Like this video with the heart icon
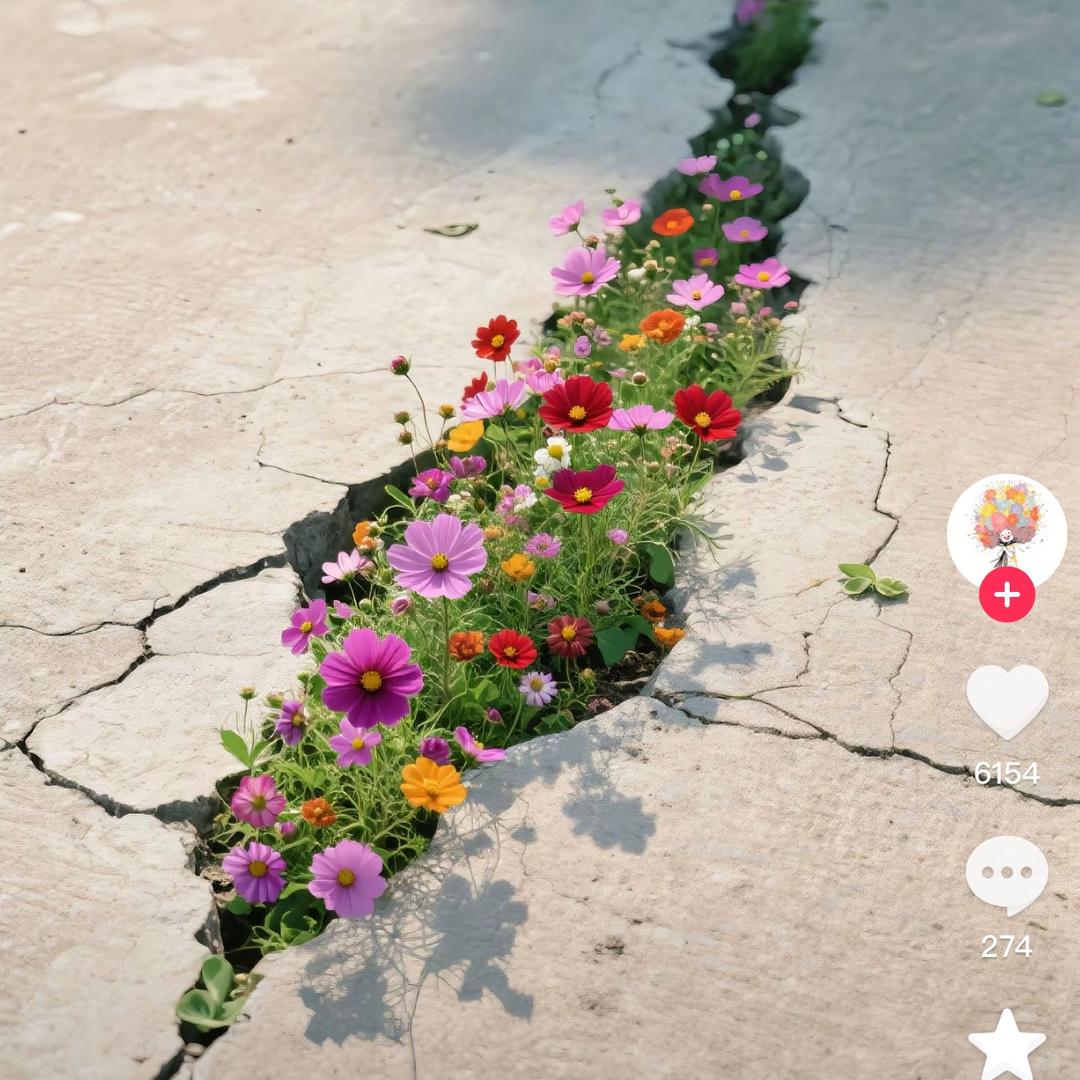1080x1080 pixels. pyautogui.click(x=1007, y=701)
